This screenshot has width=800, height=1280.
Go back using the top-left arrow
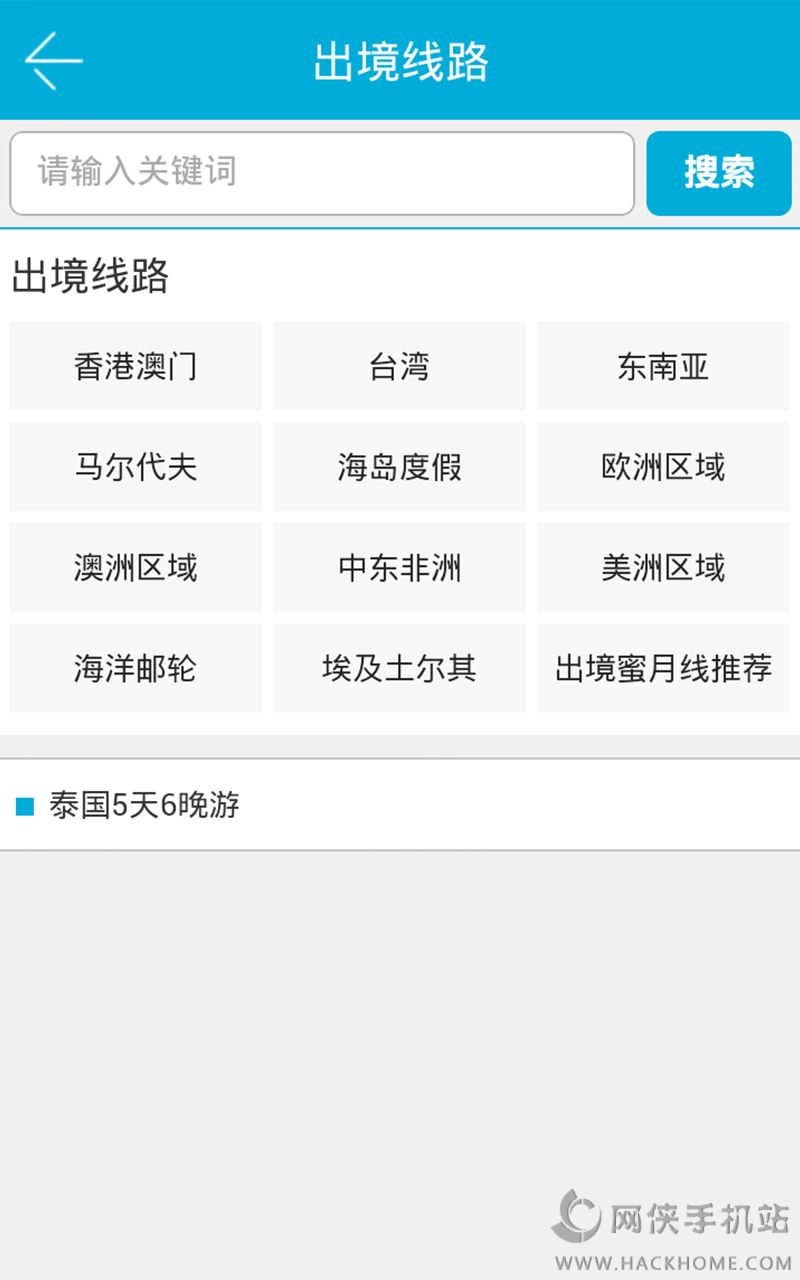pos(53,61)
